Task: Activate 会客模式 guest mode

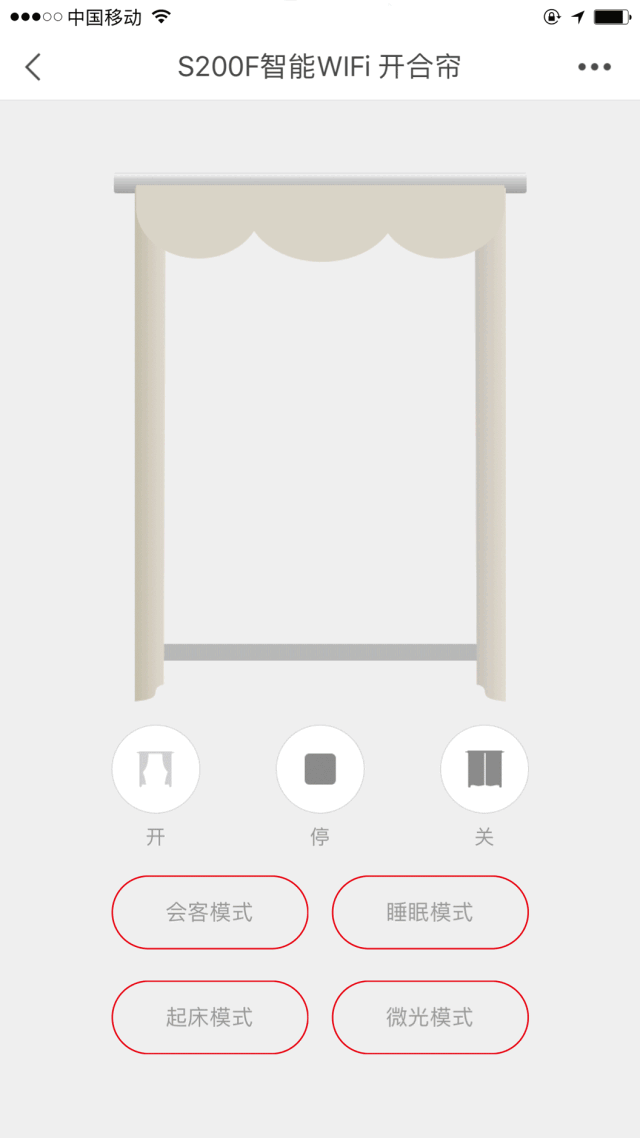Action: click(210, 912)
